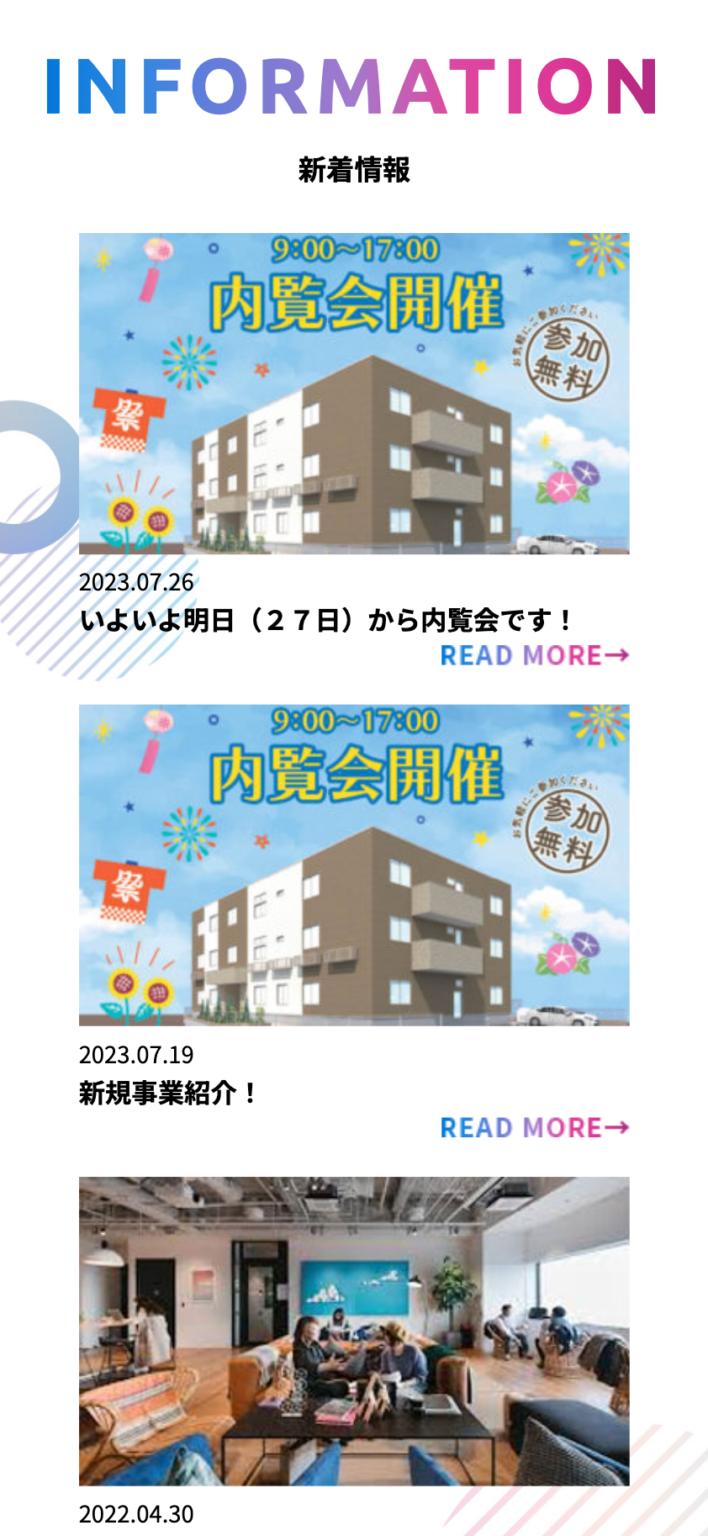This screenshot has height=1536, width=708.
Task: Open the 2023.07.26 内覧会 banner image
Action: click(354, 393)
